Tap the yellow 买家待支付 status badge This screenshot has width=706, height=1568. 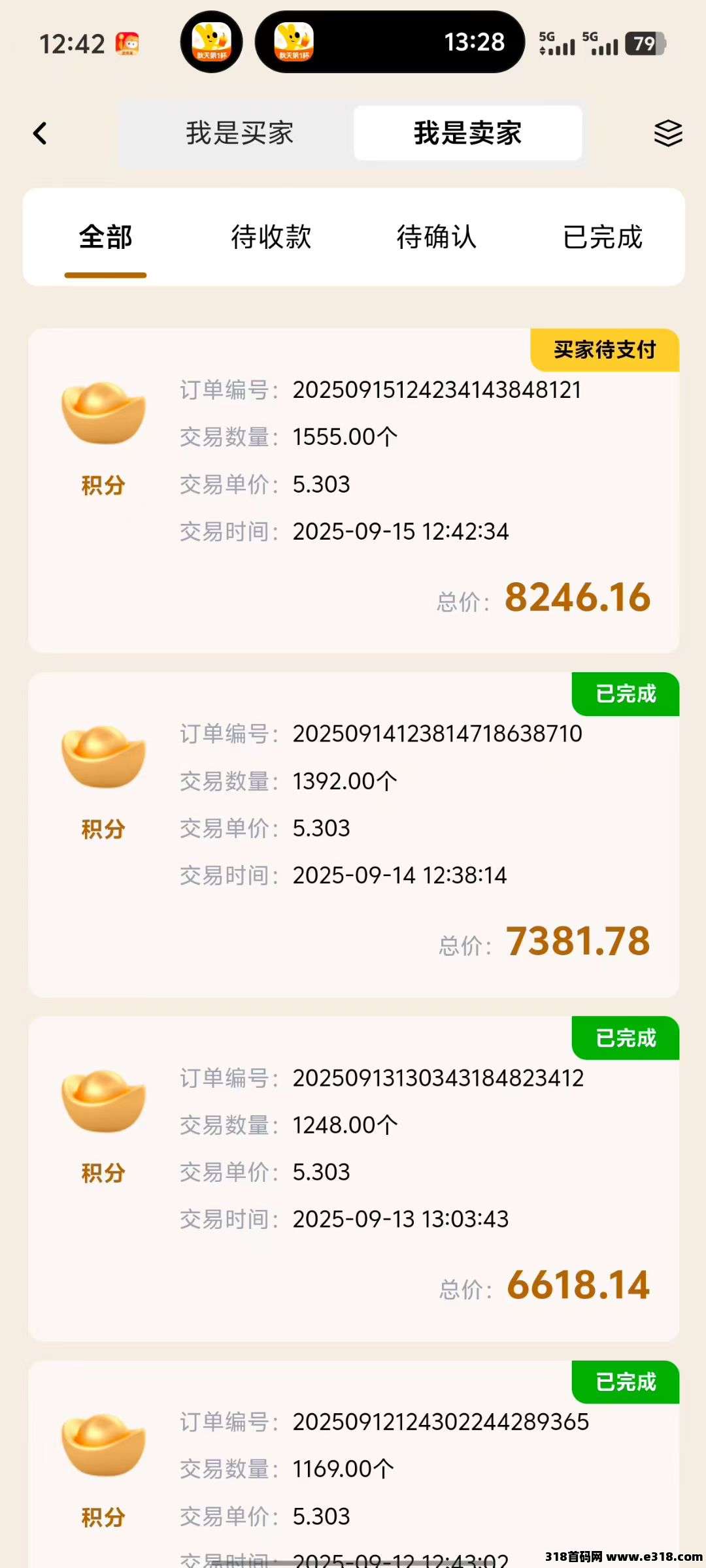[x=603, y=351]
